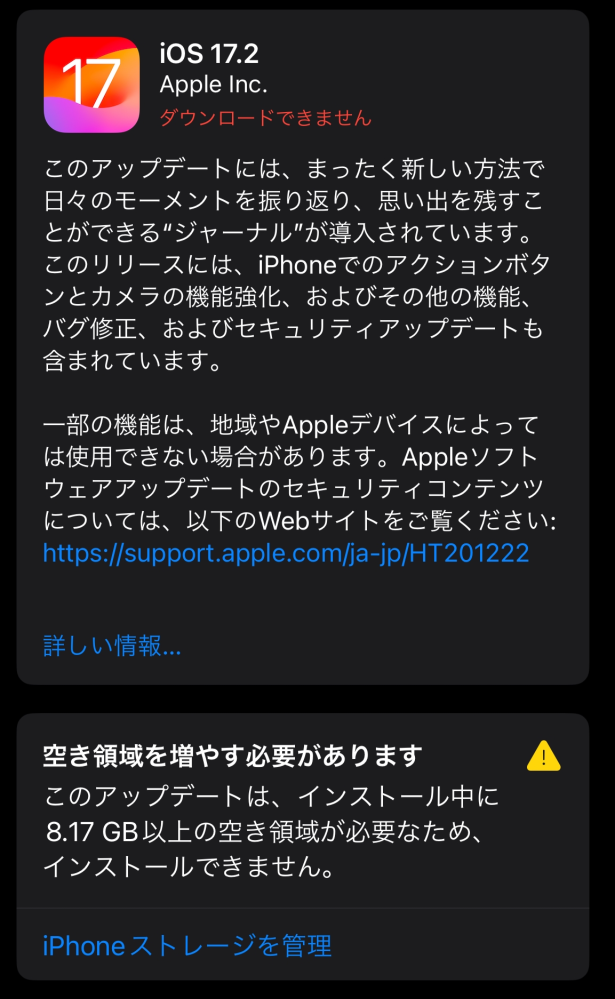
Task: Tap 詳しい情報 to learn more
Action: [x=112, y=645]
